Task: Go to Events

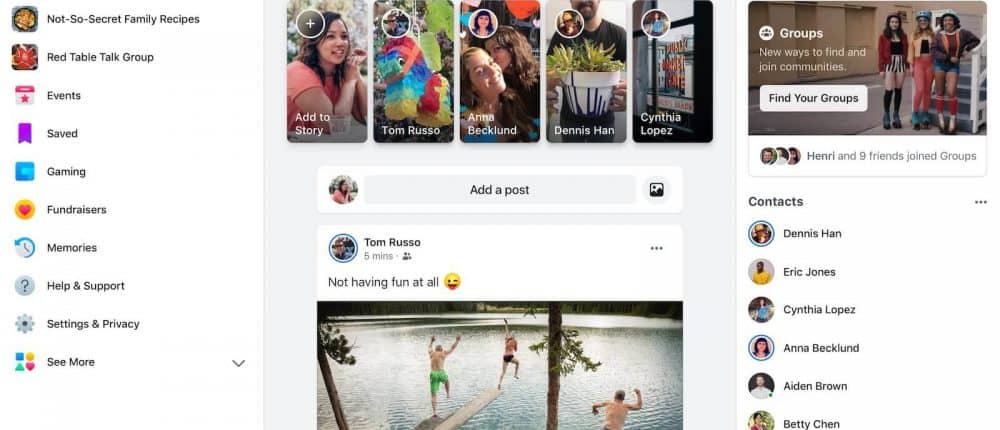Action: 63,96
